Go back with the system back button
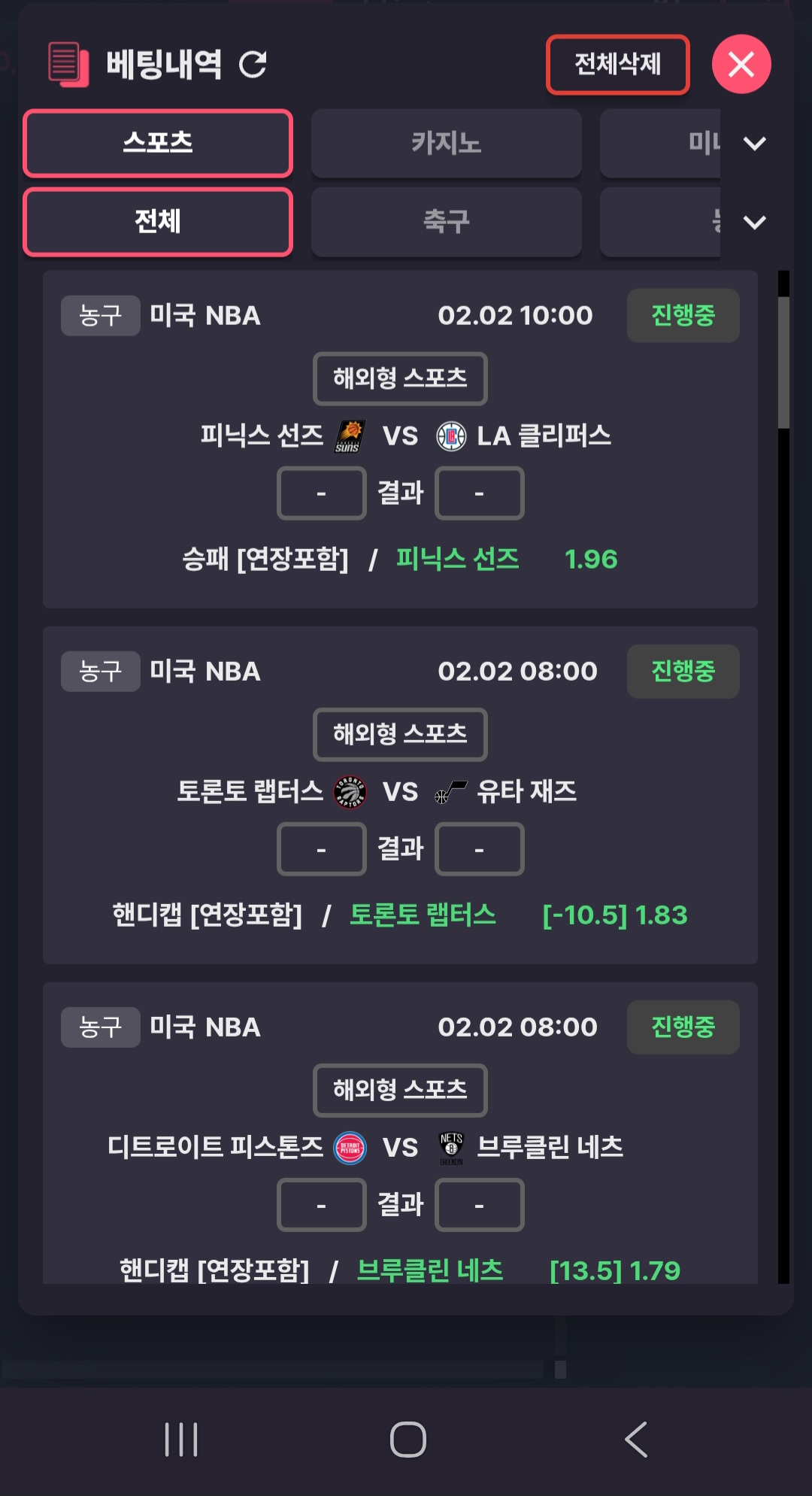This screenshot has height=1496, width=812. pos(636,1440)
